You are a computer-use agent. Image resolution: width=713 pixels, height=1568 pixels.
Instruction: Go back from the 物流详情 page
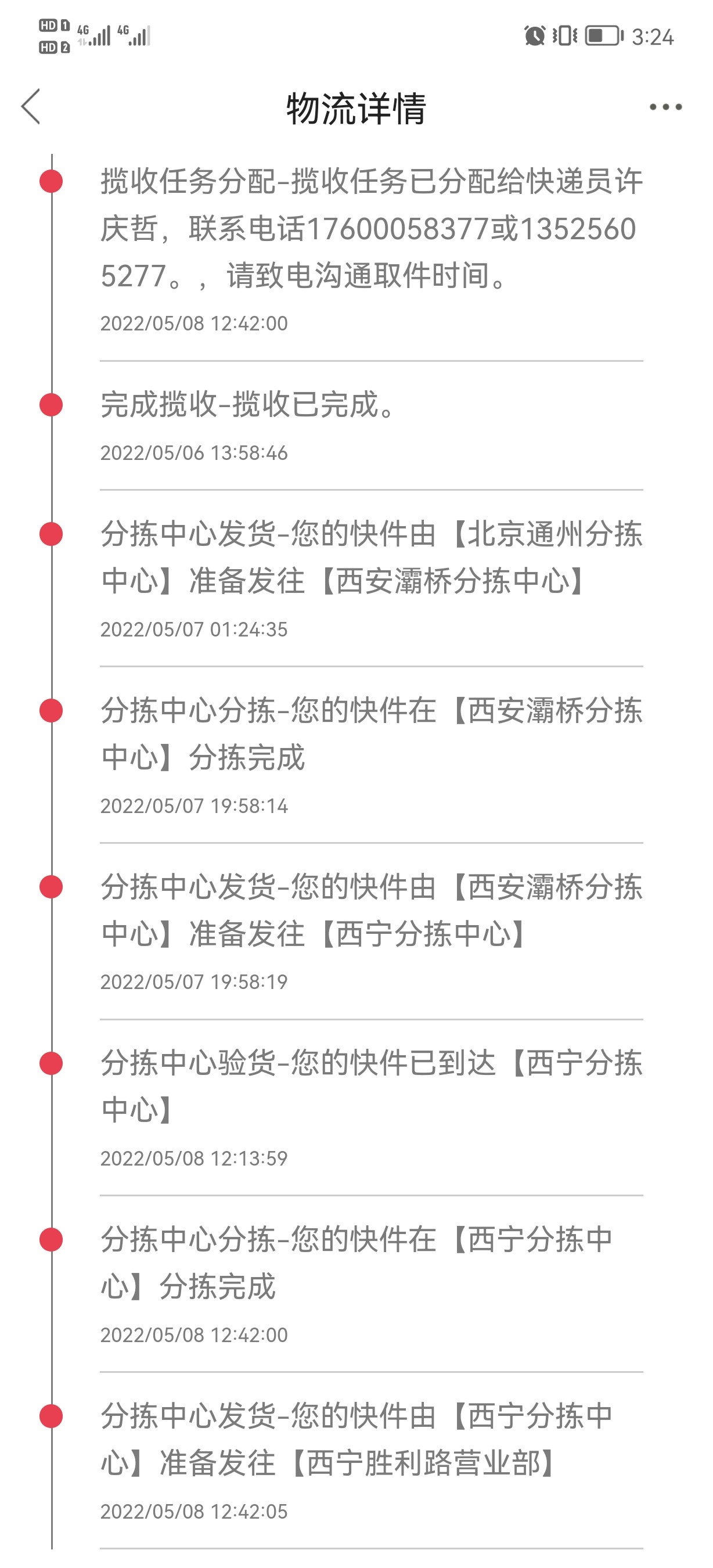click(31, 107)
